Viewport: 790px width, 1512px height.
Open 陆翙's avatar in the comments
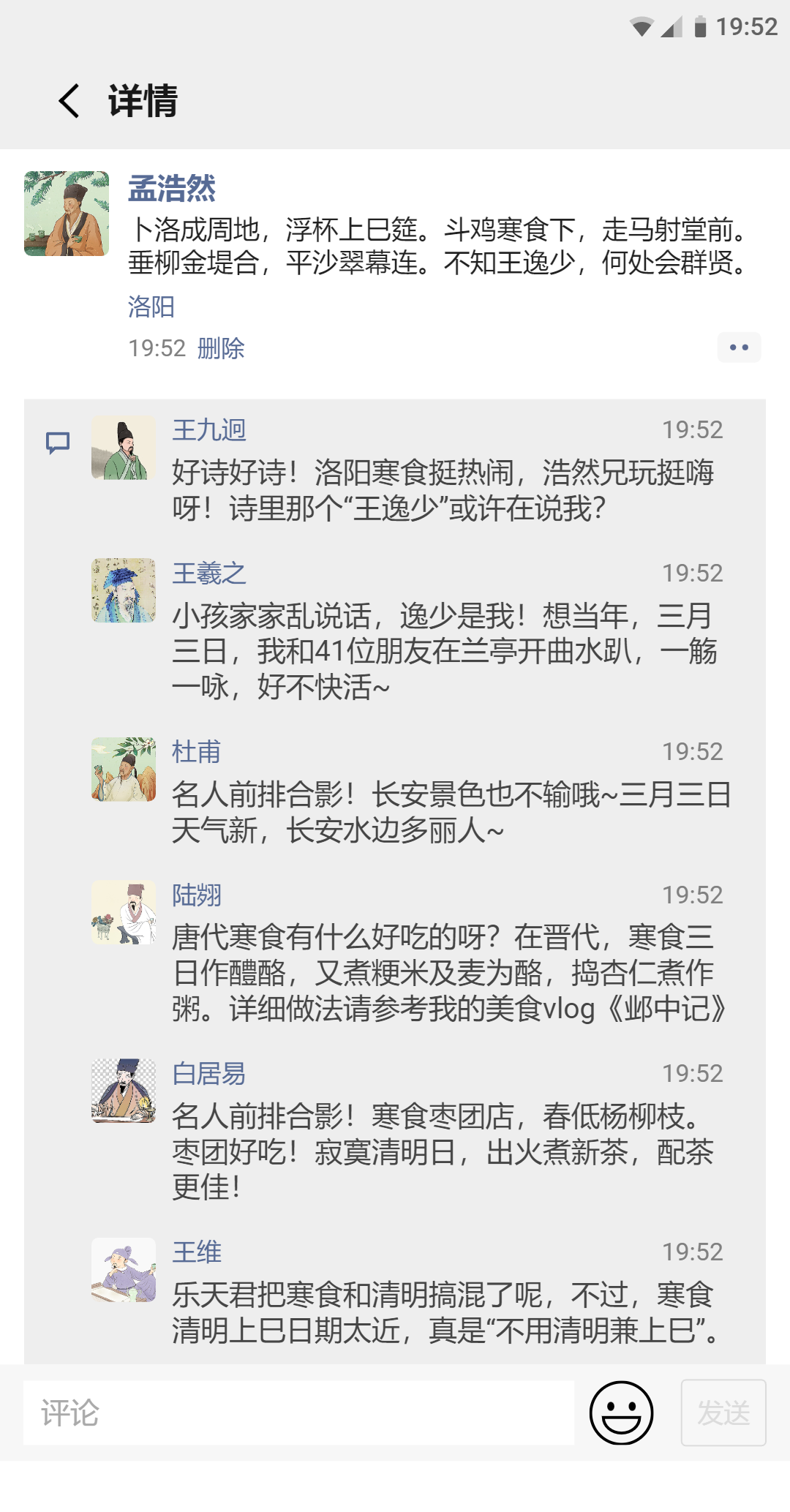(x=124, y=912)
